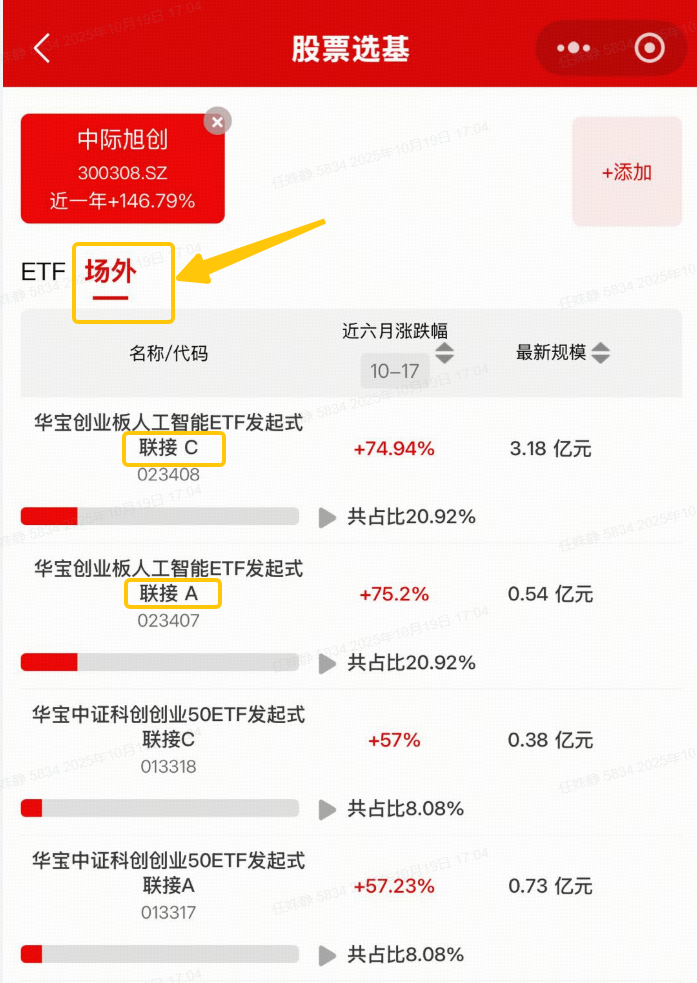This screenshot has width=697, height=983.
Task: Close the mini-program with the circle icon
Action: point(649,48)
